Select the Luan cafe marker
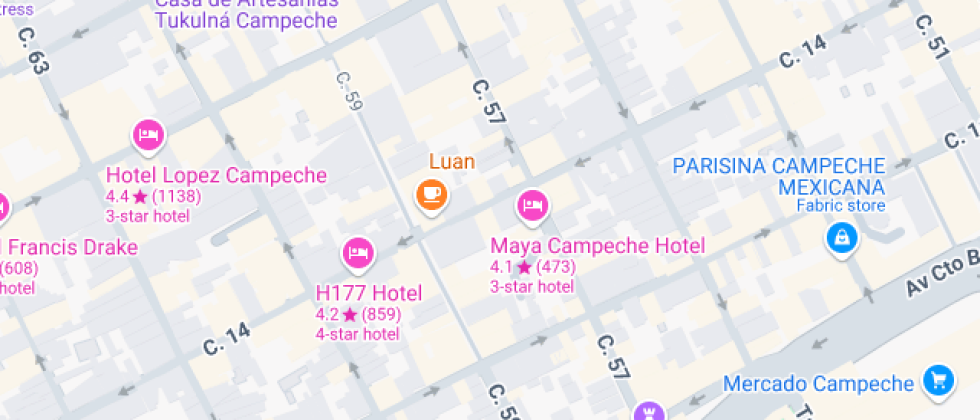 (x=431, y=193)
